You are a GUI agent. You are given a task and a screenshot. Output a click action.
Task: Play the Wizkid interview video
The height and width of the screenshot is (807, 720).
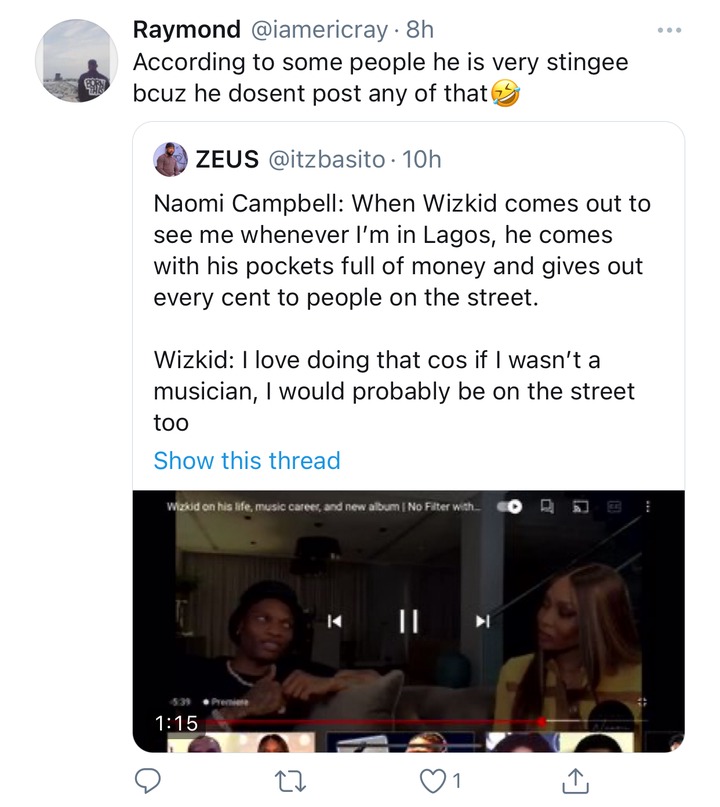click(x=408, y=621)
